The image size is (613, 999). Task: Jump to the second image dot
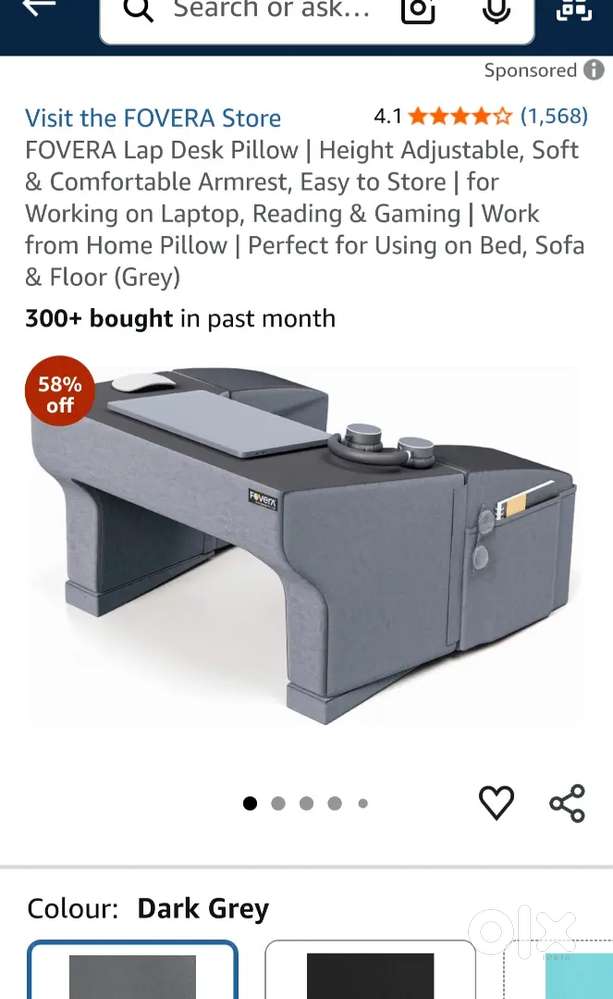(278, 803)
